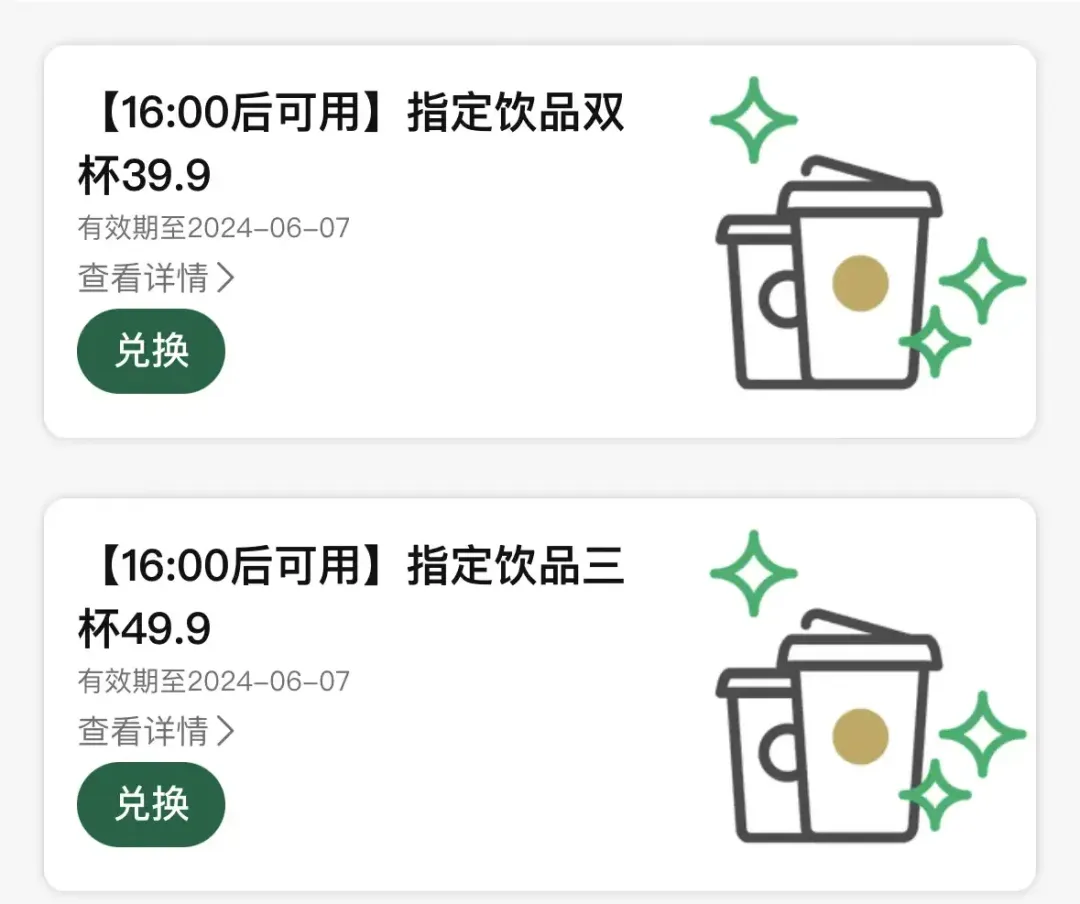
Task: View details of the 三杯49.9 coupon
Action: [156, 731]
